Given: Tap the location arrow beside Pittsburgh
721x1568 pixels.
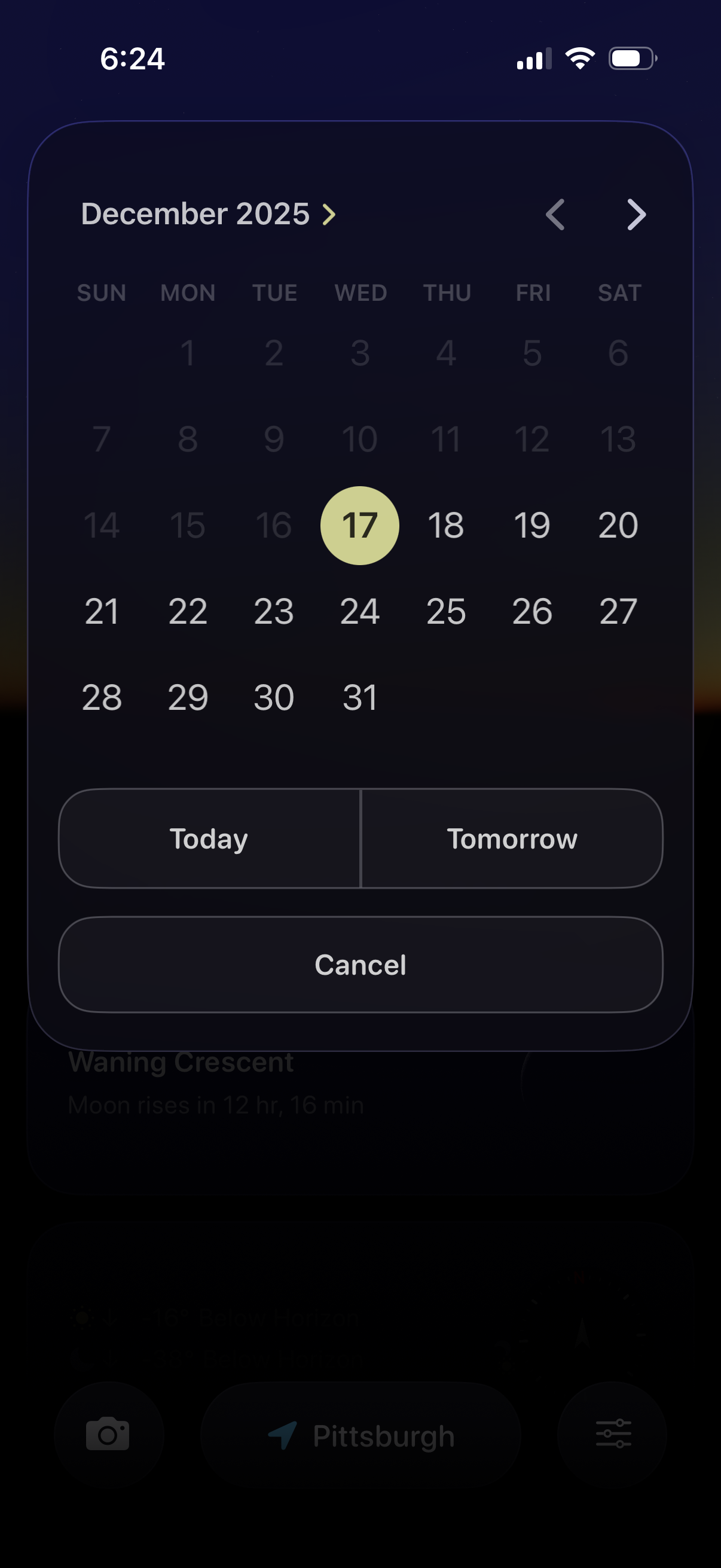Looking at the screenshot, I should coord(283,1435).
